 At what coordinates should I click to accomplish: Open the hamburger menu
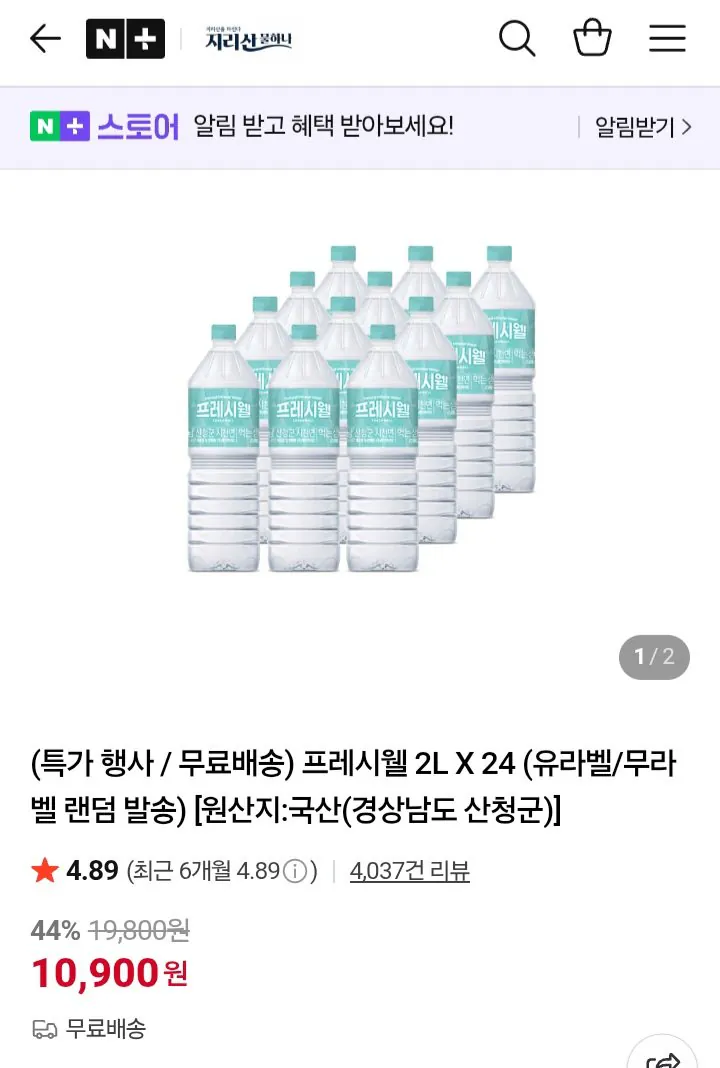click(666, 38)
